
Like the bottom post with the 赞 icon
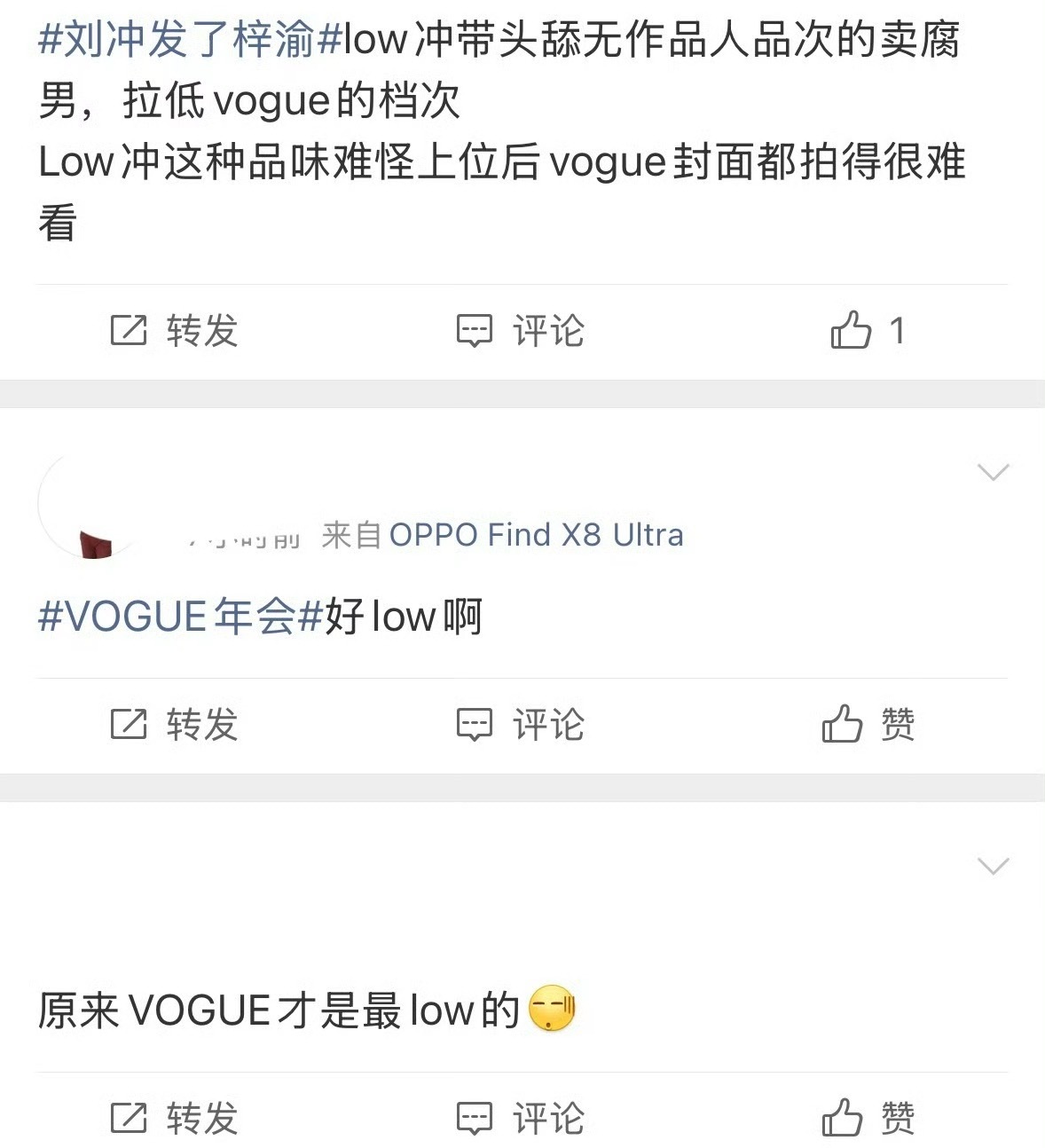click(x=841, y=1117)
